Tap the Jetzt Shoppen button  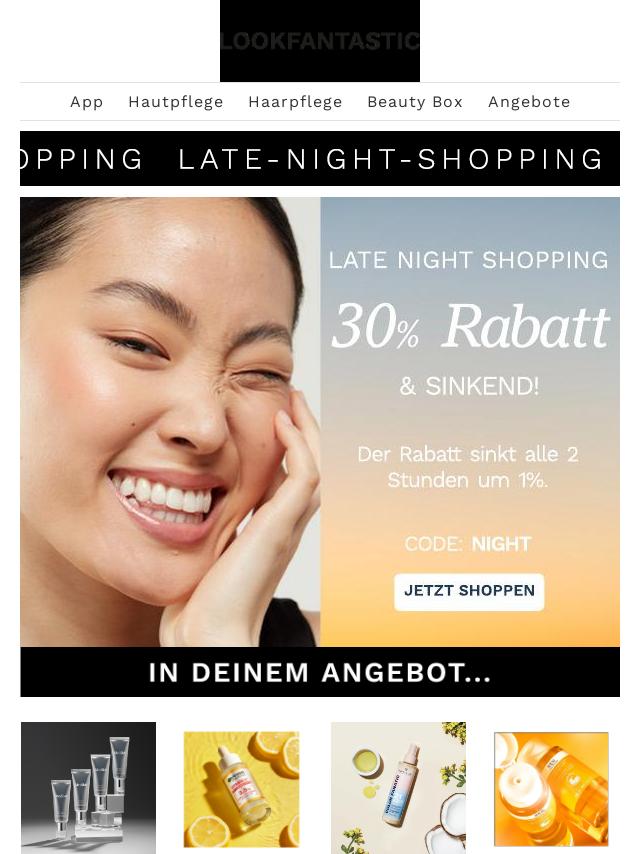pyautogui.click(x=469, y=591)
